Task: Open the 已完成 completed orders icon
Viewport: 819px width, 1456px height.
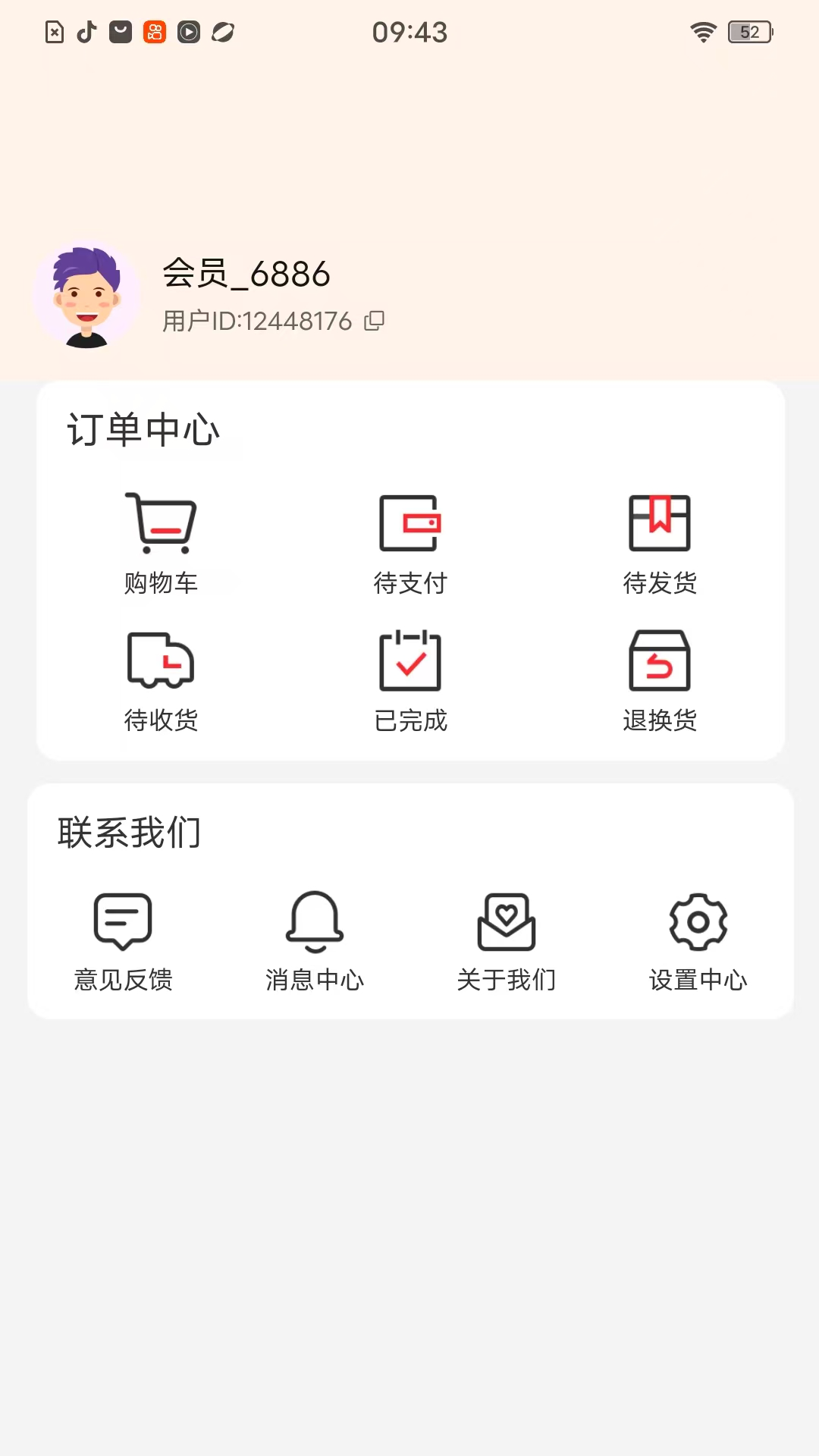Action: tap(409, 660)
